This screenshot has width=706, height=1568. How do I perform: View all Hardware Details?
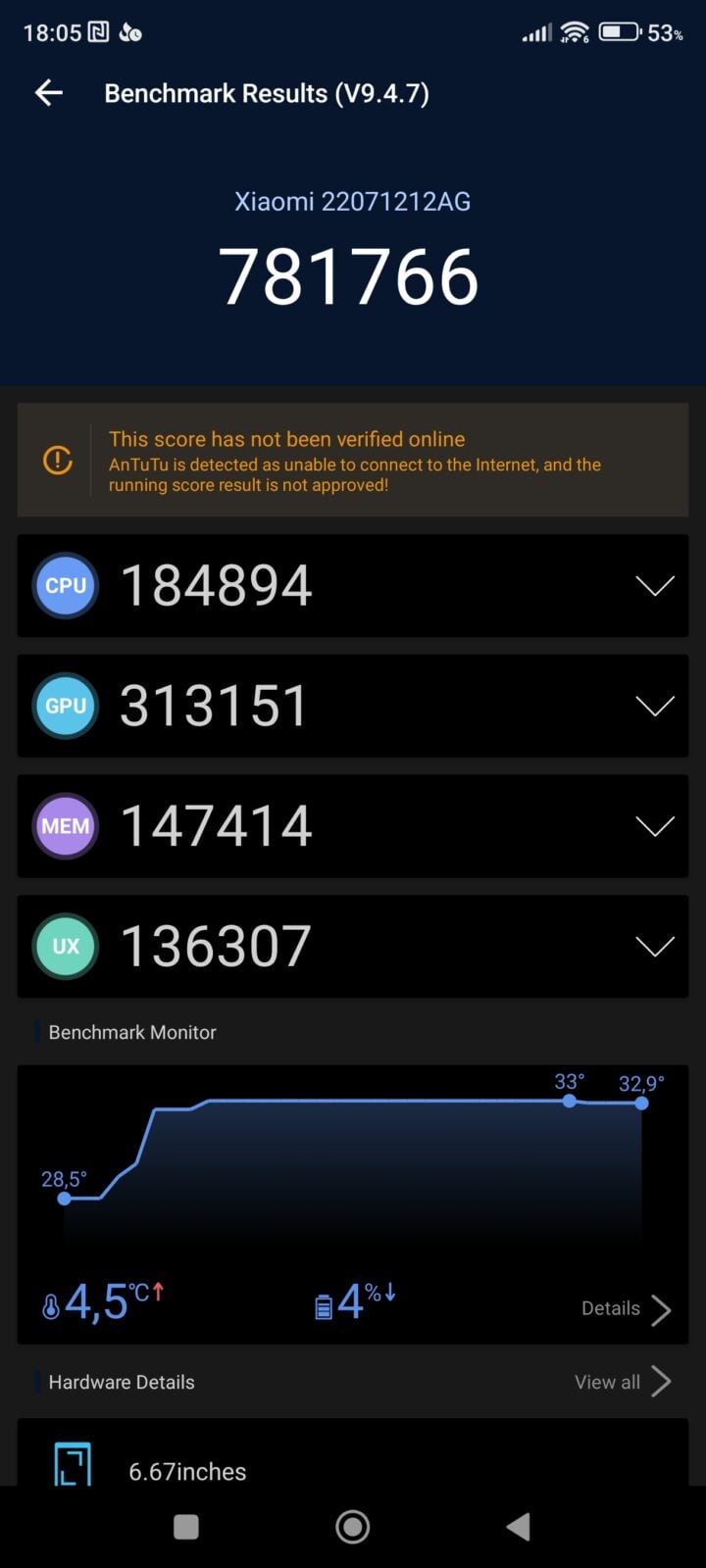coord(622,1382)
